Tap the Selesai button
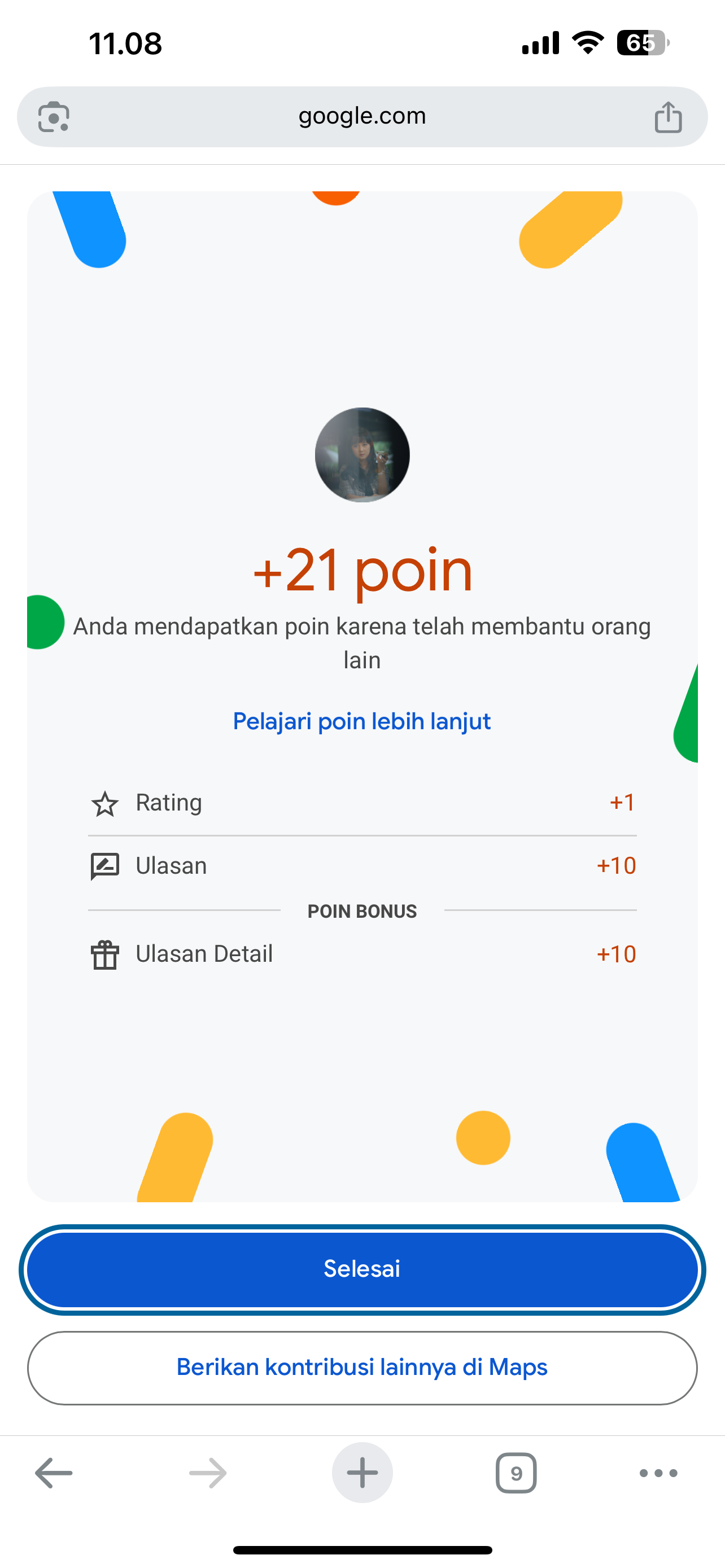This screenshot has height=1568, width=725. tap(362, 1269)
